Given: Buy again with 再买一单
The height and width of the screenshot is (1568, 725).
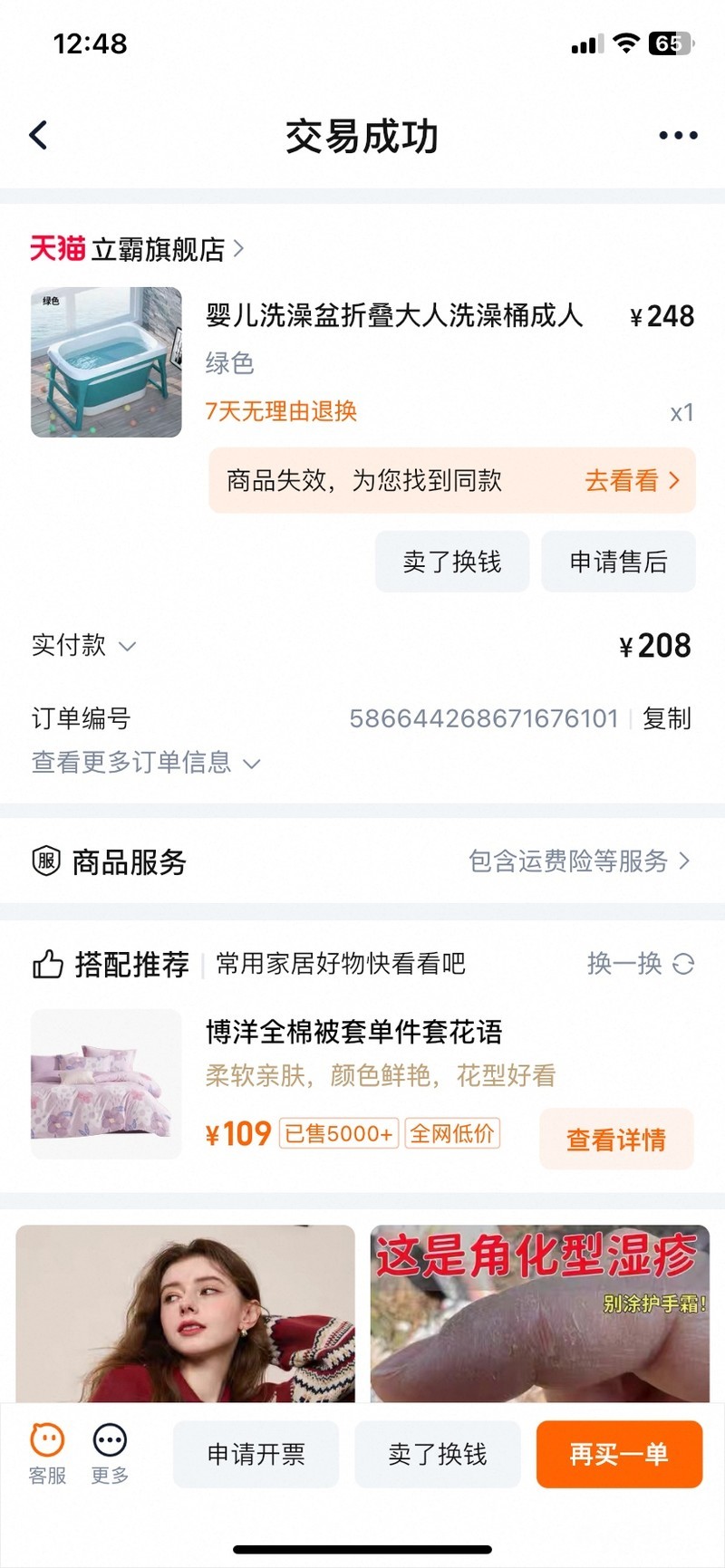Looking at the screenshot, I should click(619, 1454).
